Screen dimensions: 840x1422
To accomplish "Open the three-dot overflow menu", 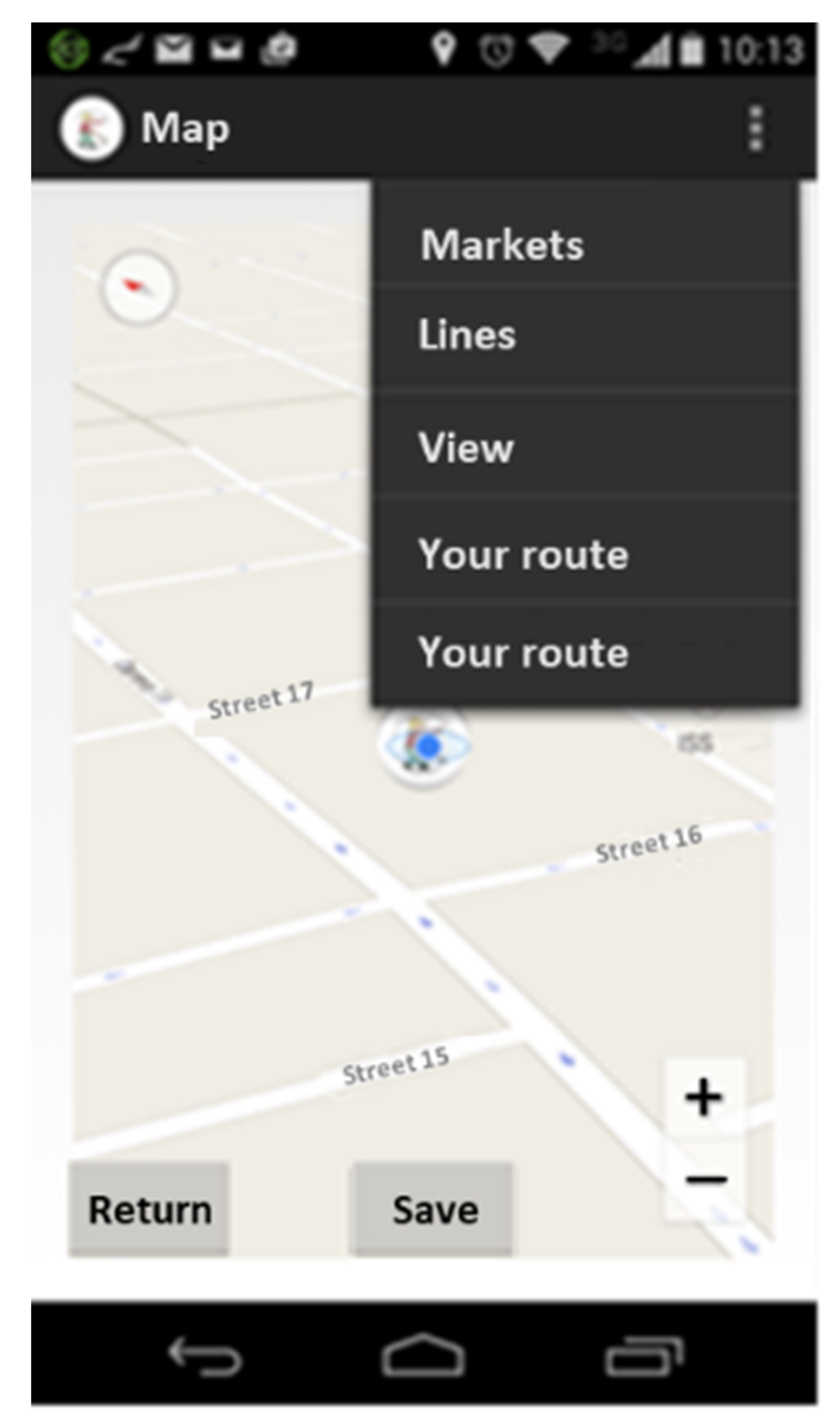I will 756,128.
